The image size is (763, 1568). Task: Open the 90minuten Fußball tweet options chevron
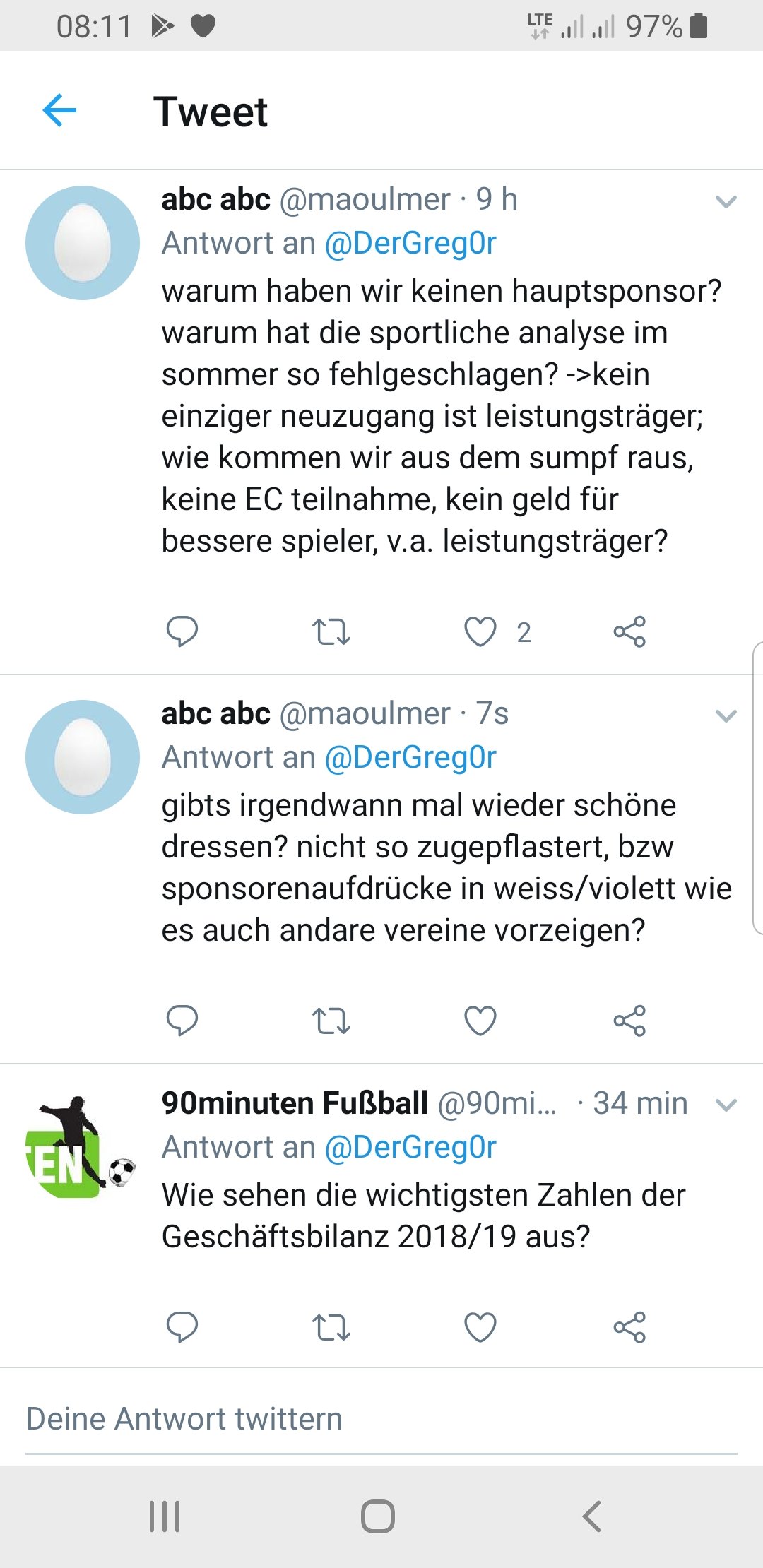[x=726, y=1105]
